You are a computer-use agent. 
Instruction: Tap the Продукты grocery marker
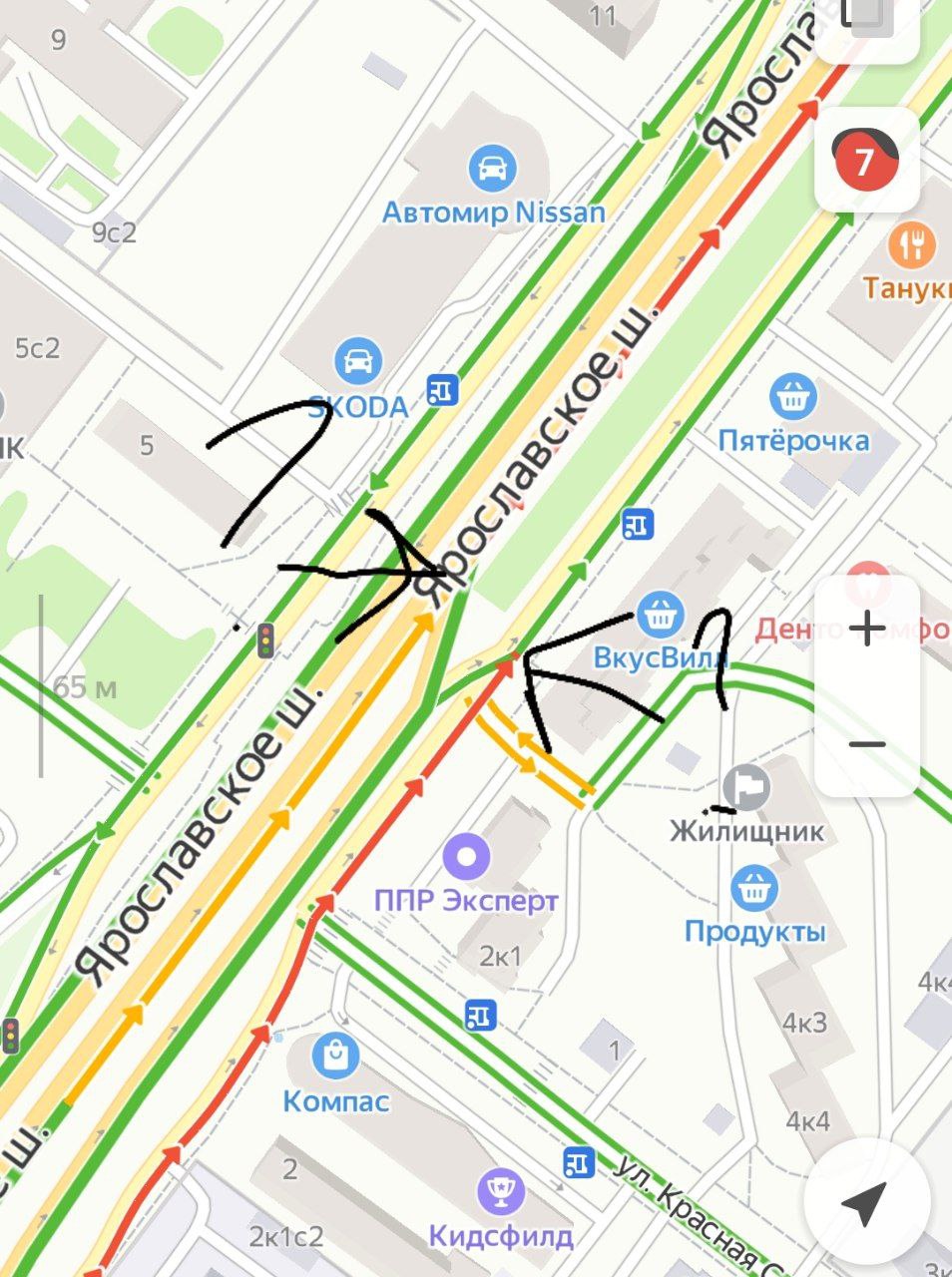coord(754,888)
